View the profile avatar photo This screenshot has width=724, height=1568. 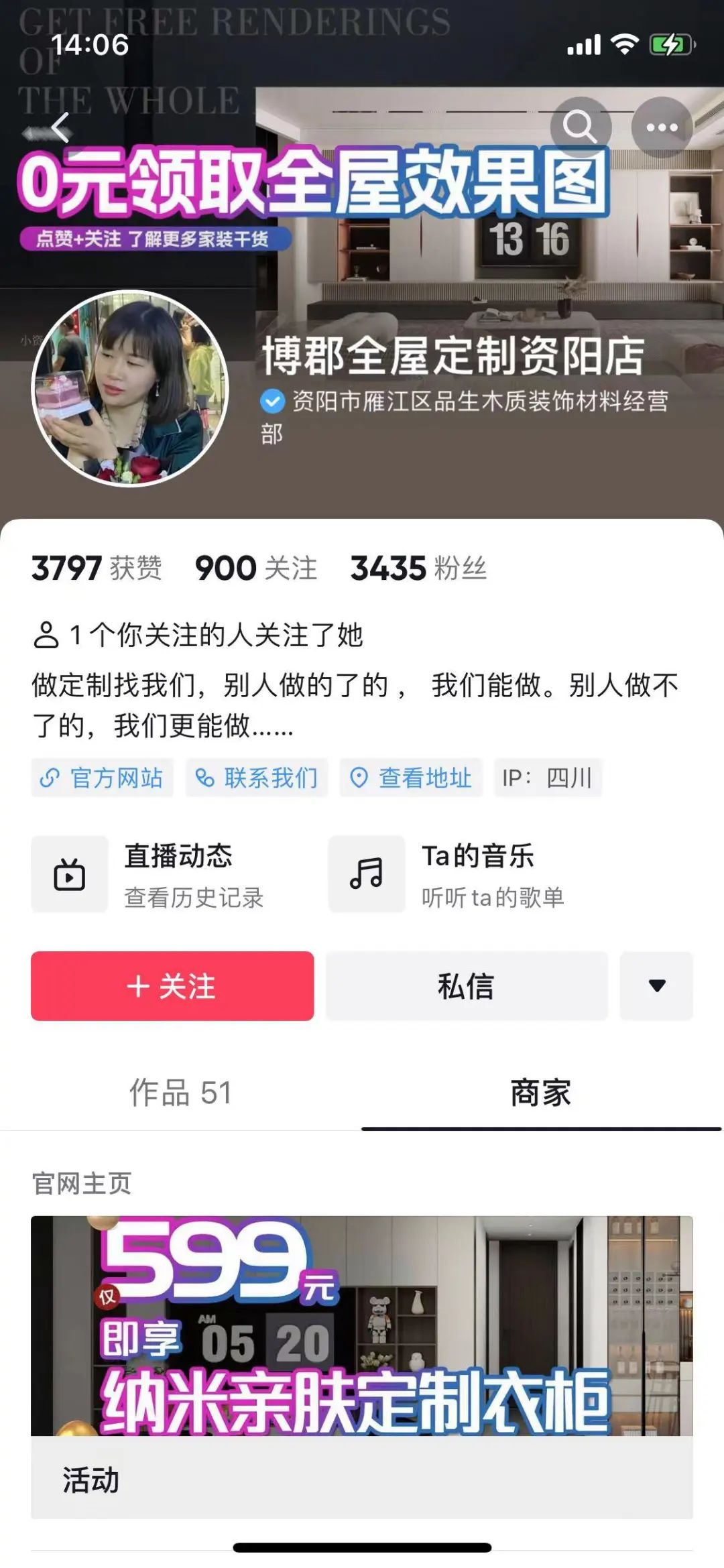tap(131, 389)
